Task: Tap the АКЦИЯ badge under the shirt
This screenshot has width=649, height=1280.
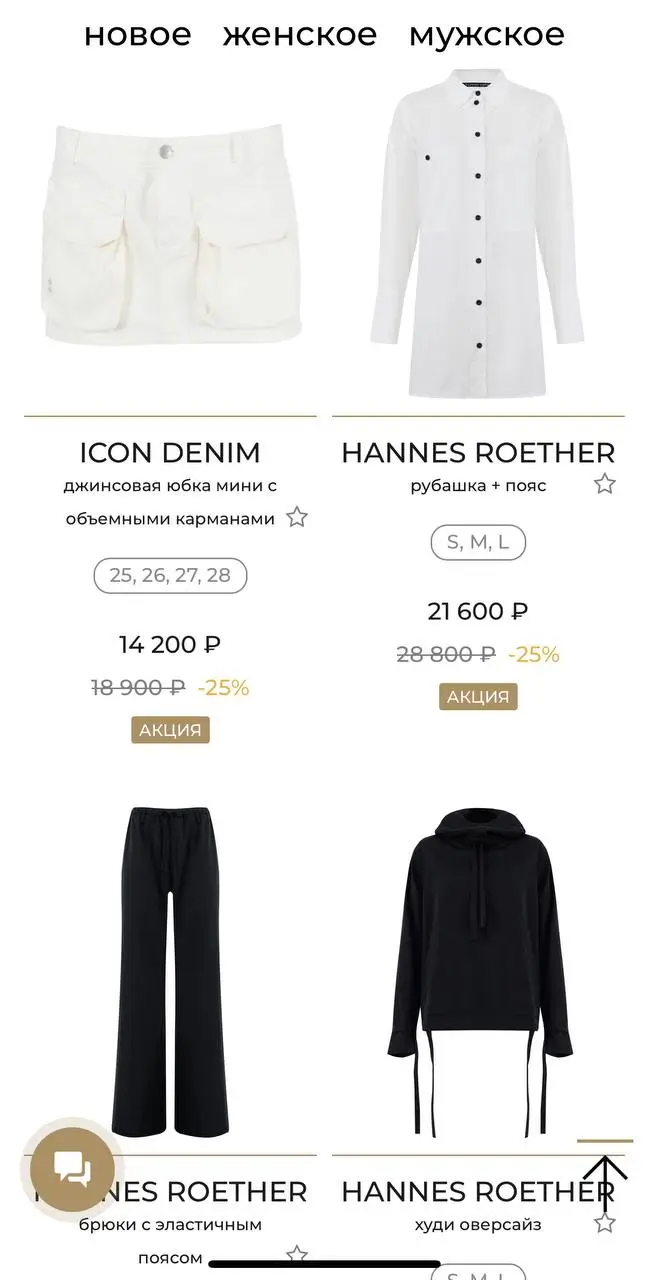Action: pos(478,697)
